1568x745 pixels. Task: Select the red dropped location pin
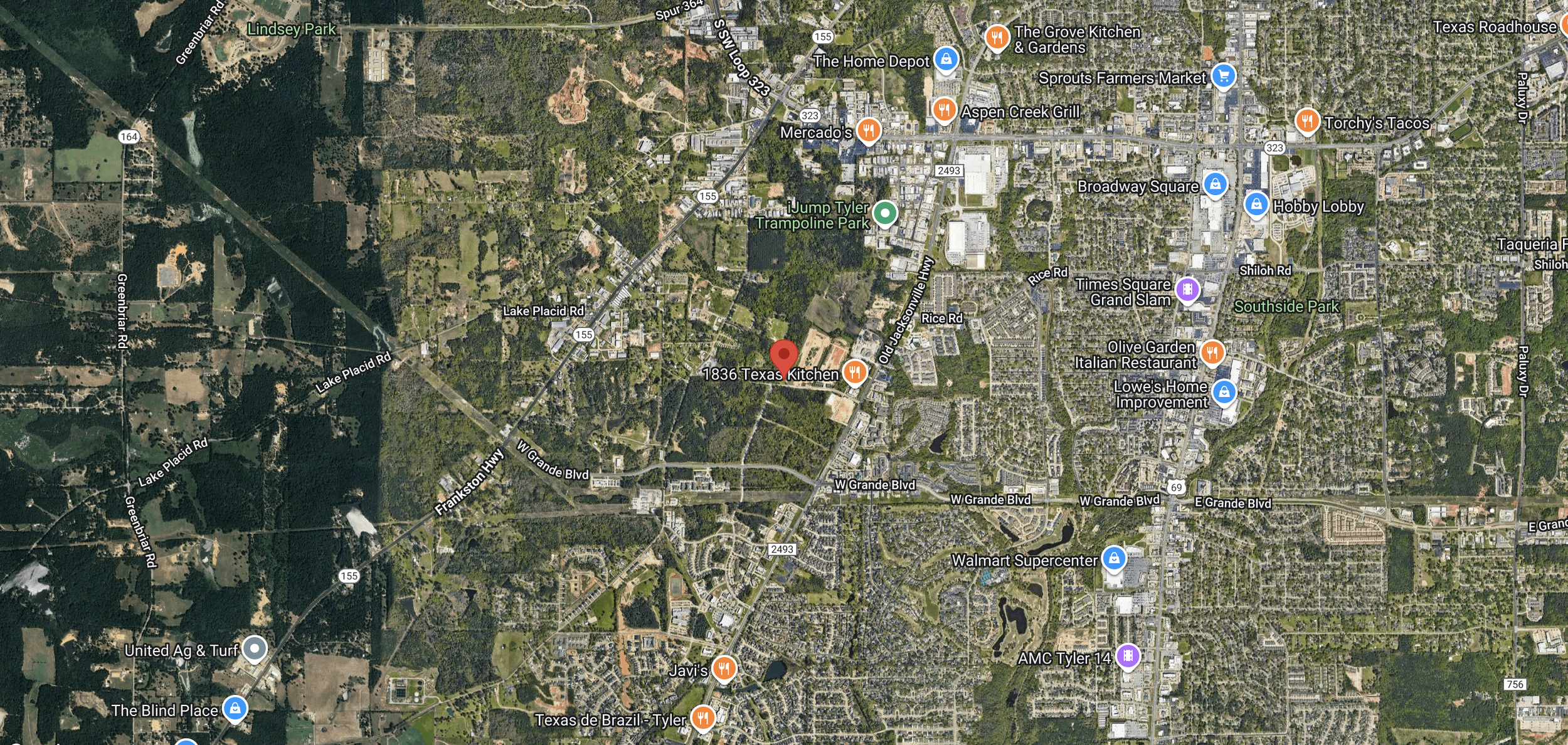pyautogui.click(x=783, y=359)
